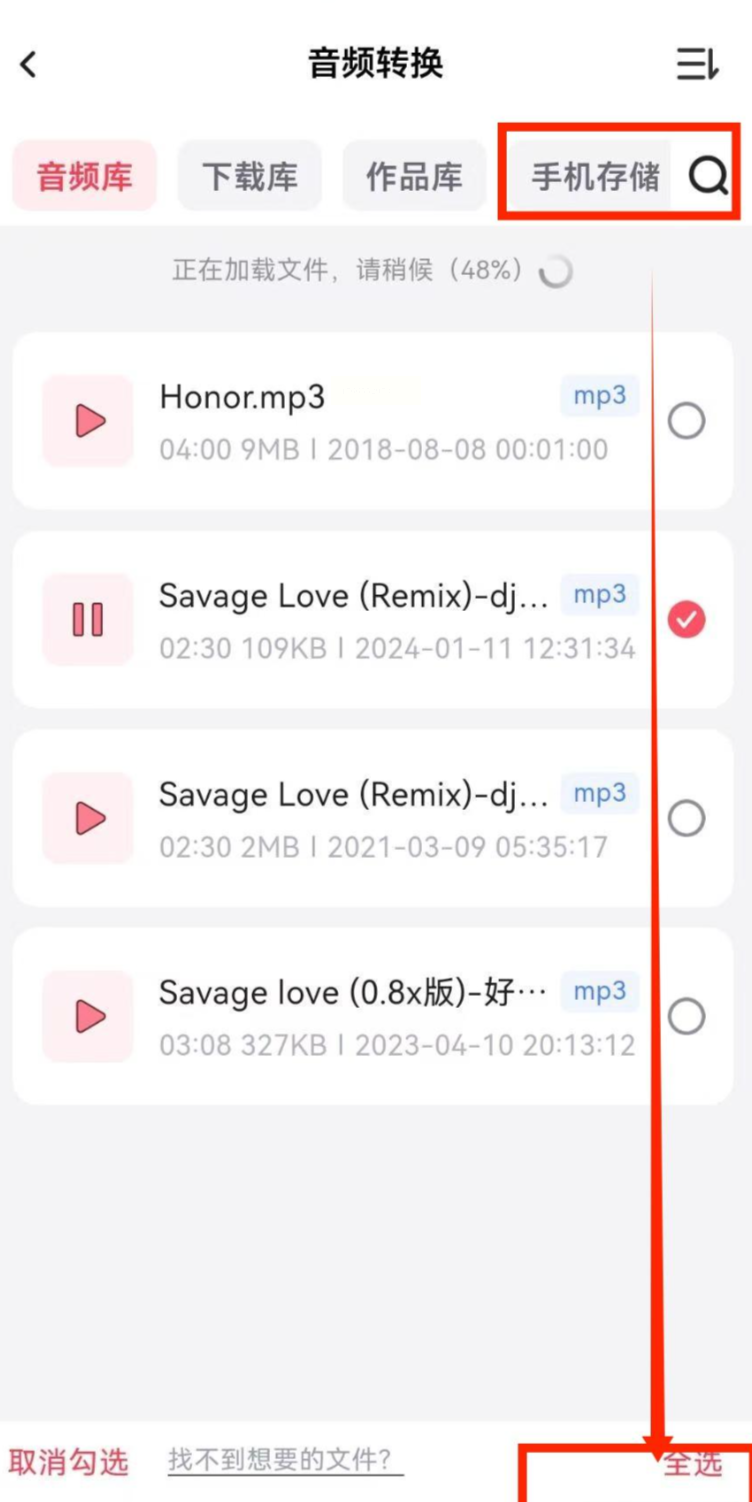
Task: Play Savage love 0.8x版 track
Action: click(x=88, y=1017)
